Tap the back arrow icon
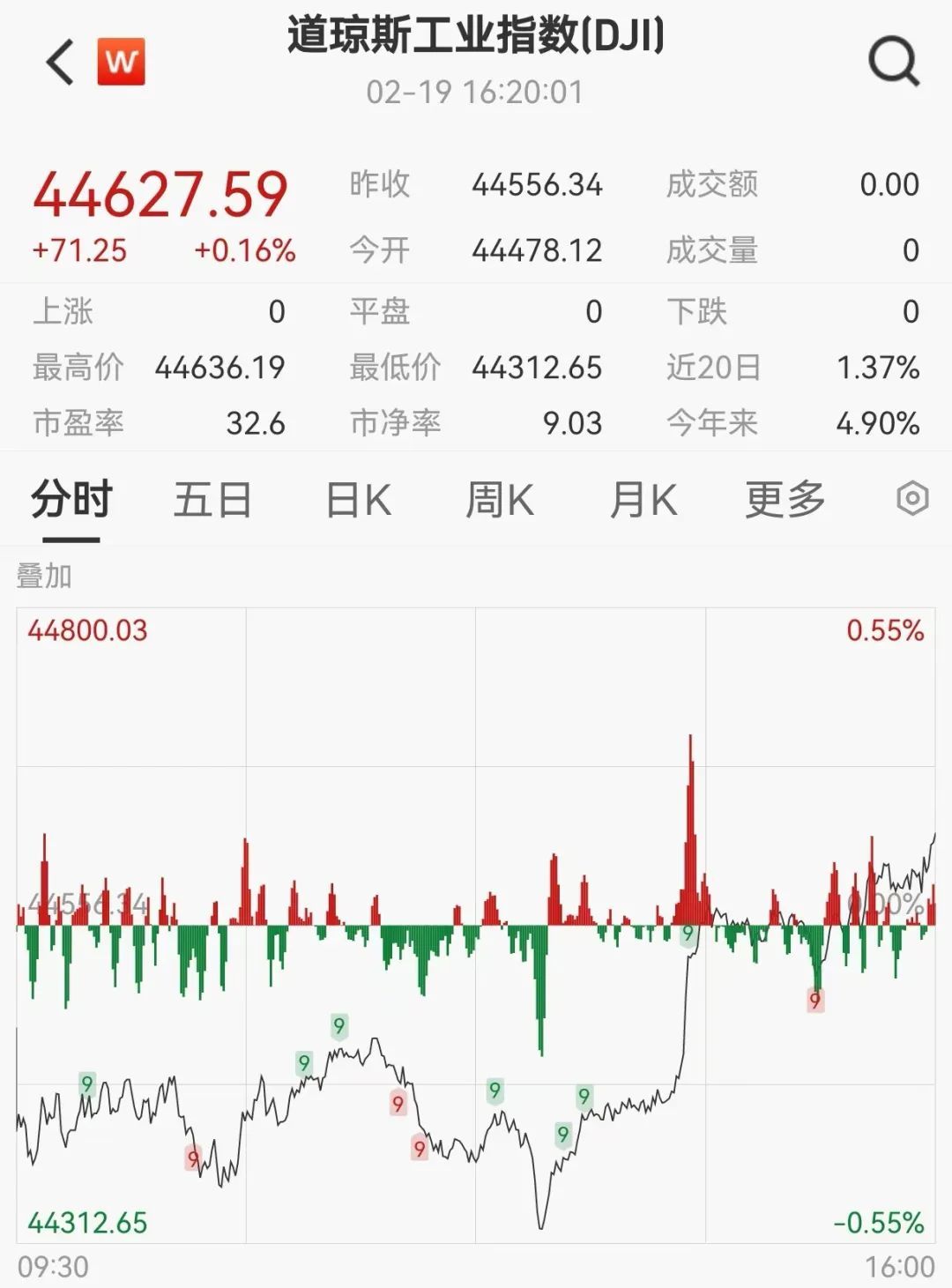Screen dimensions: 952x1288 [x=60, y=62]
